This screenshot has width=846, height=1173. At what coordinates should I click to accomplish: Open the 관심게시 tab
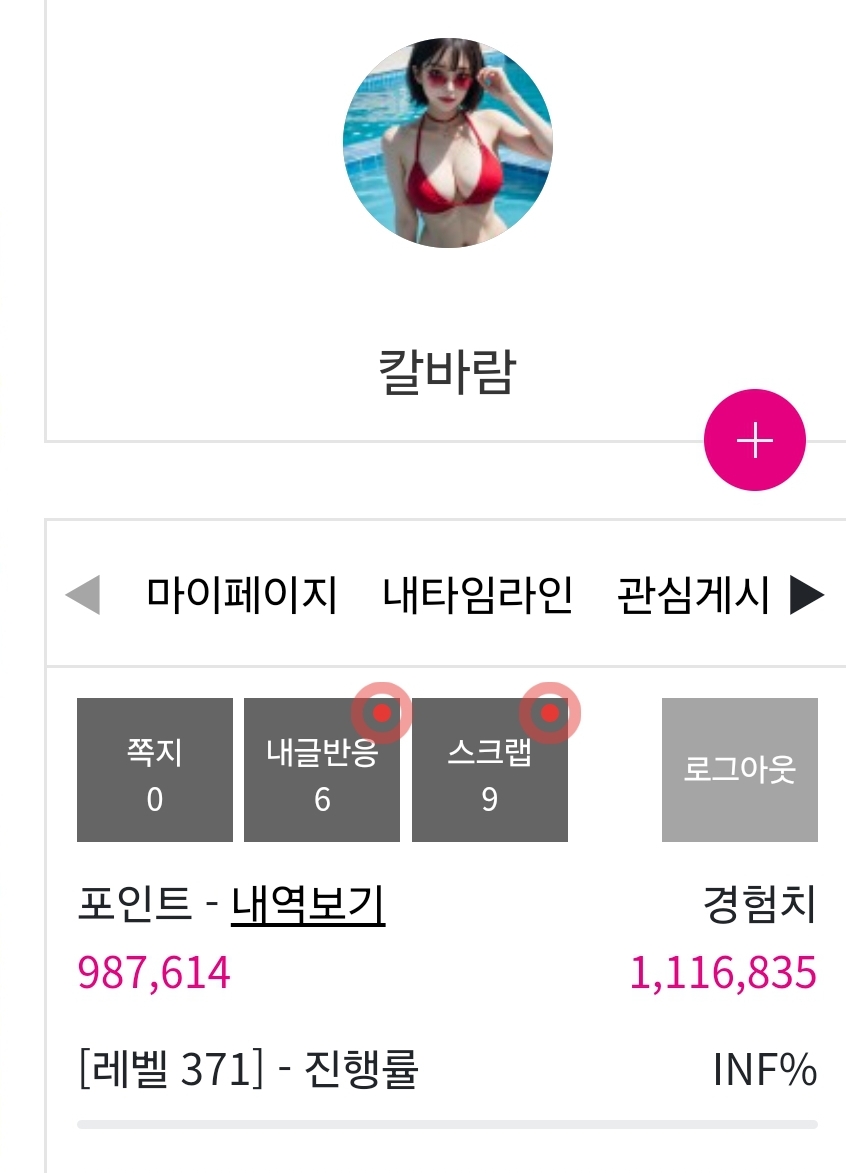[694, 597]
